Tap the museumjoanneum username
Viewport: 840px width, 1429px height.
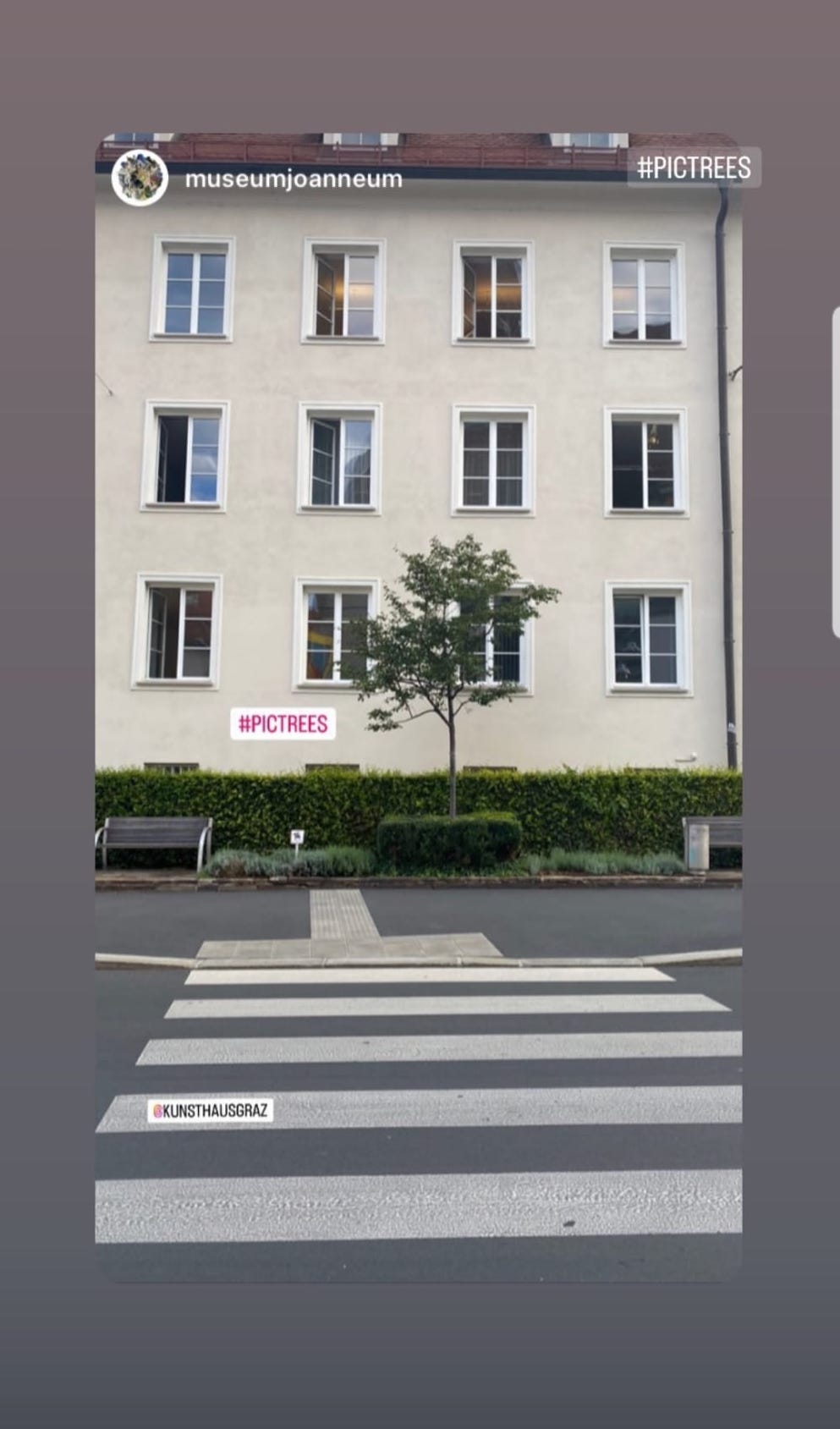coord(293,179)
